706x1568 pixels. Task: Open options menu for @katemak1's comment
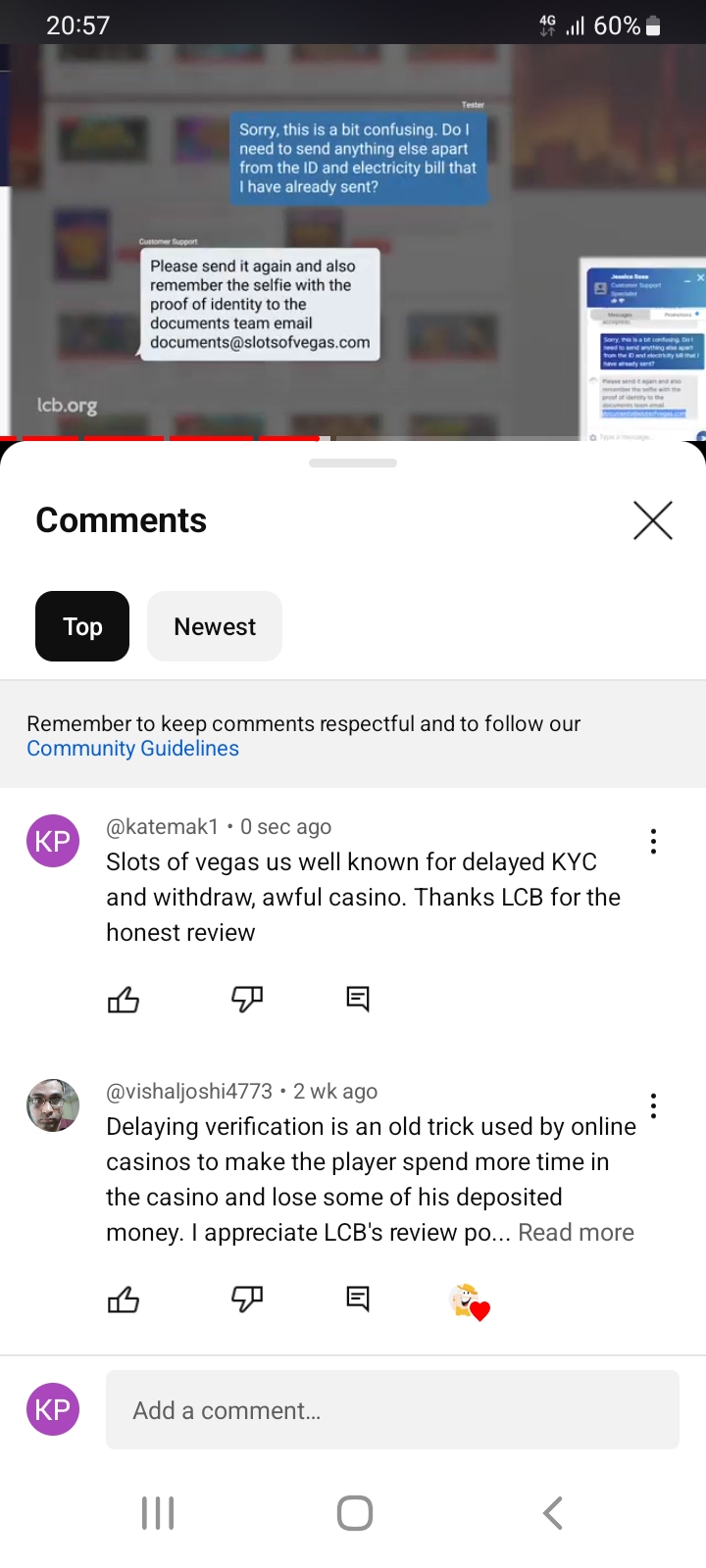coord(653,842)
